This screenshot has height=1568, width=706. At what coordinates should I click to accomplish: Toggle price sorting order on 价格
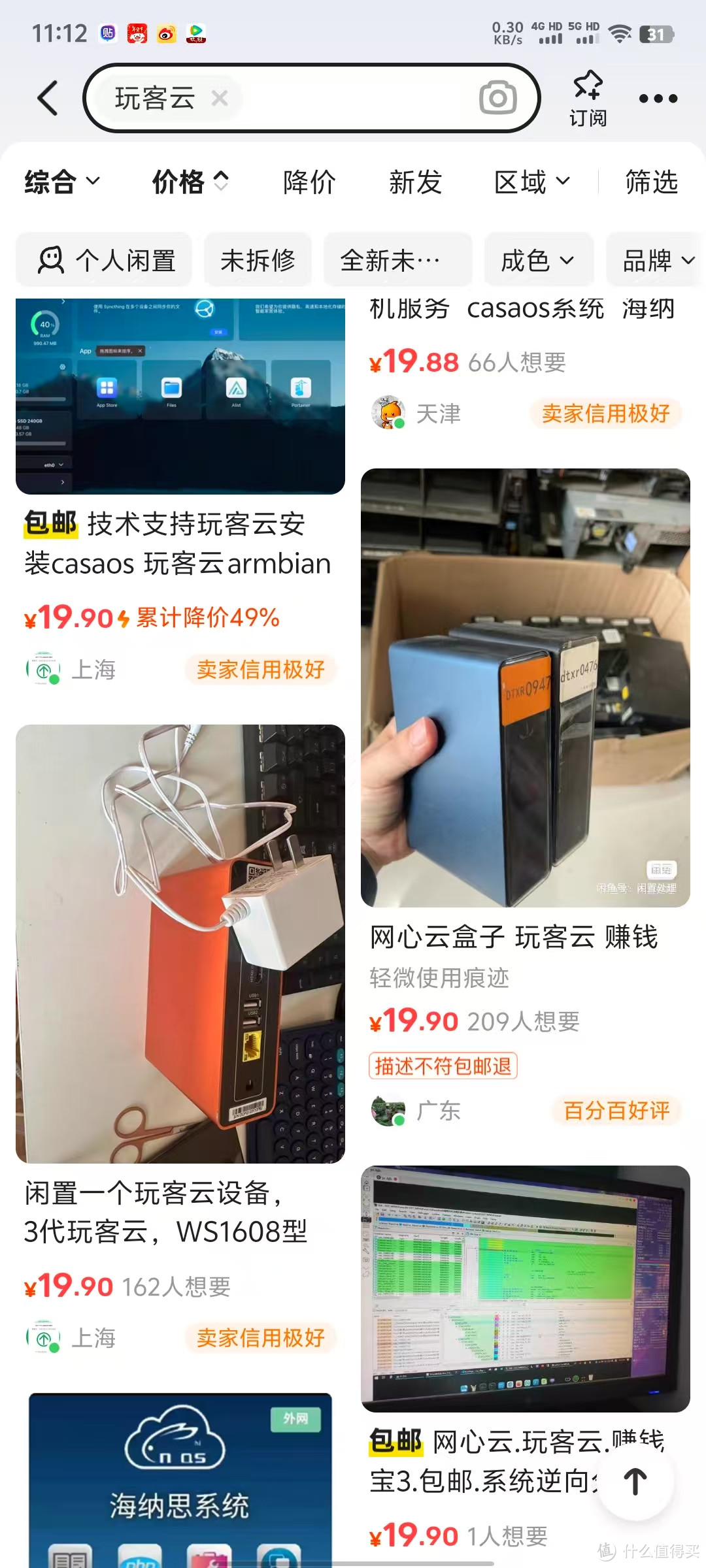tap(188, 182)
